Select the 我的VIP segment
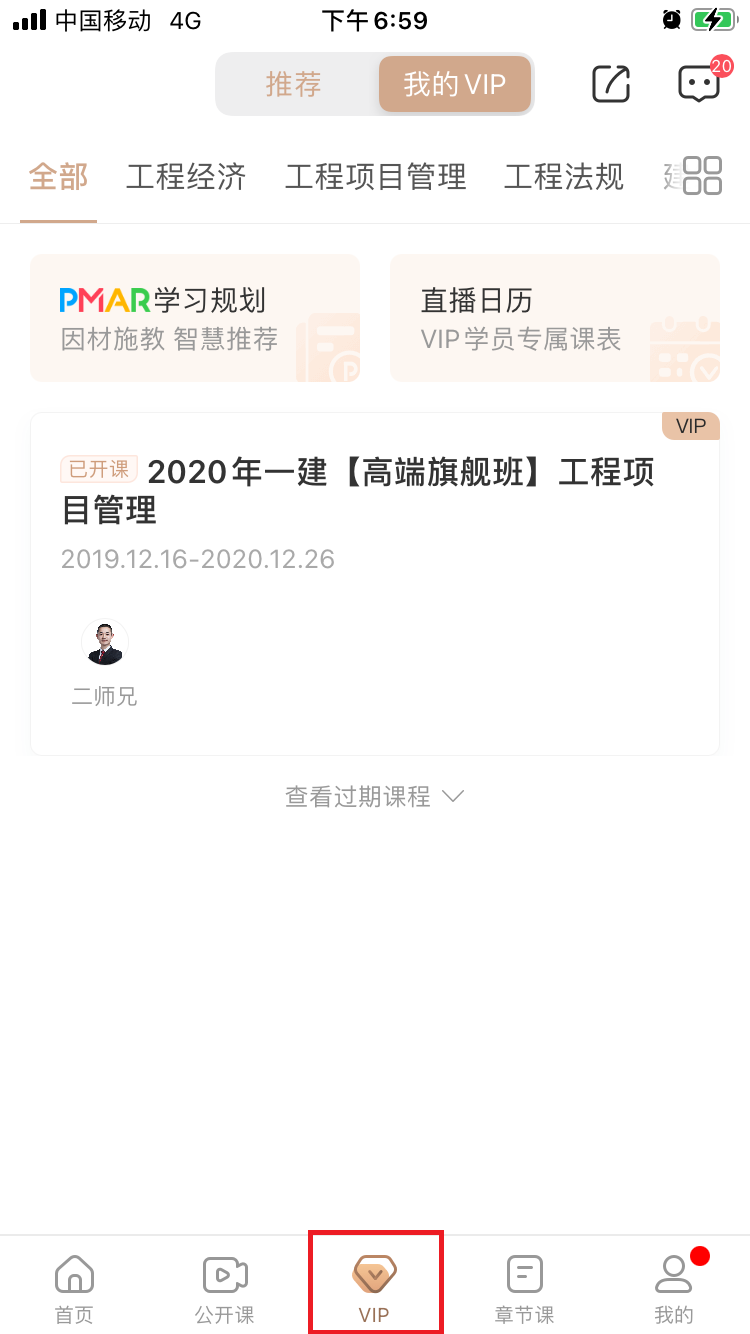This screenshot has width=750, height=1334. point(455,84)
